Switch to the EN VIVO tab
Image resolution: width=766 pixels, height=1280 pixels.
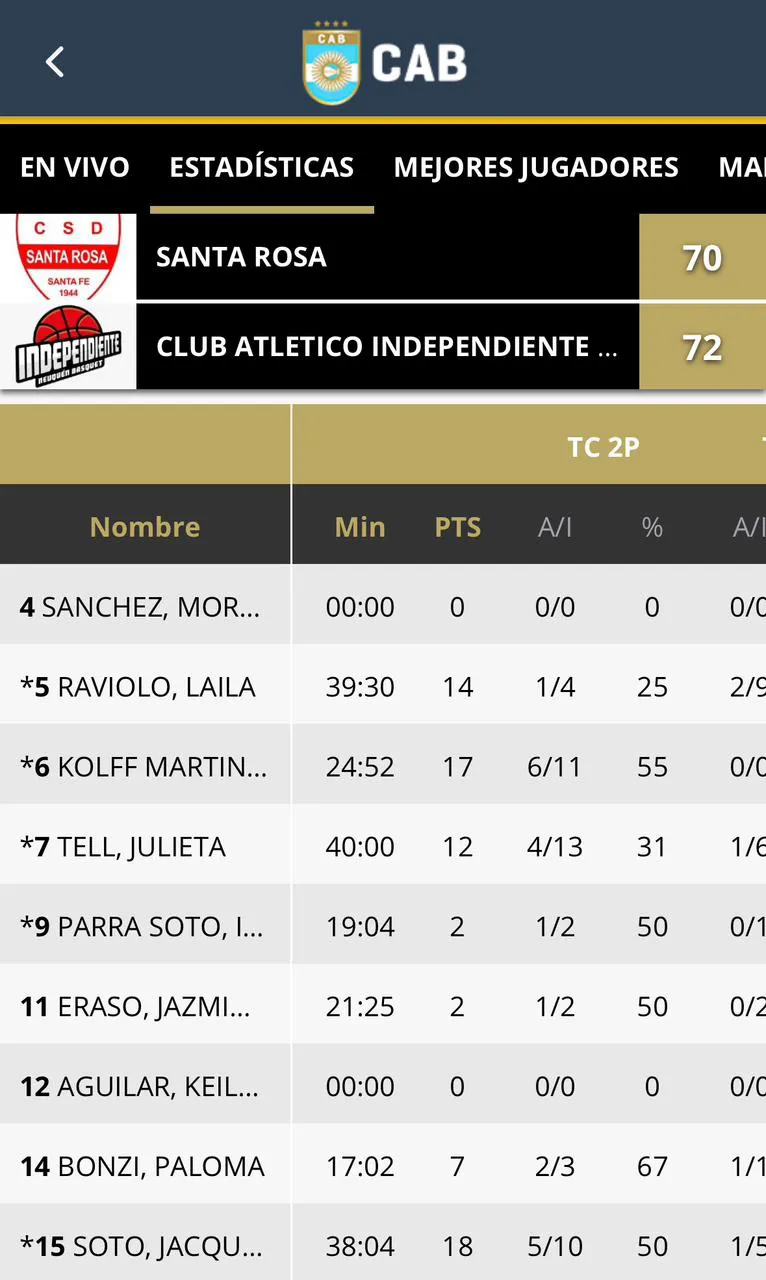75,167
